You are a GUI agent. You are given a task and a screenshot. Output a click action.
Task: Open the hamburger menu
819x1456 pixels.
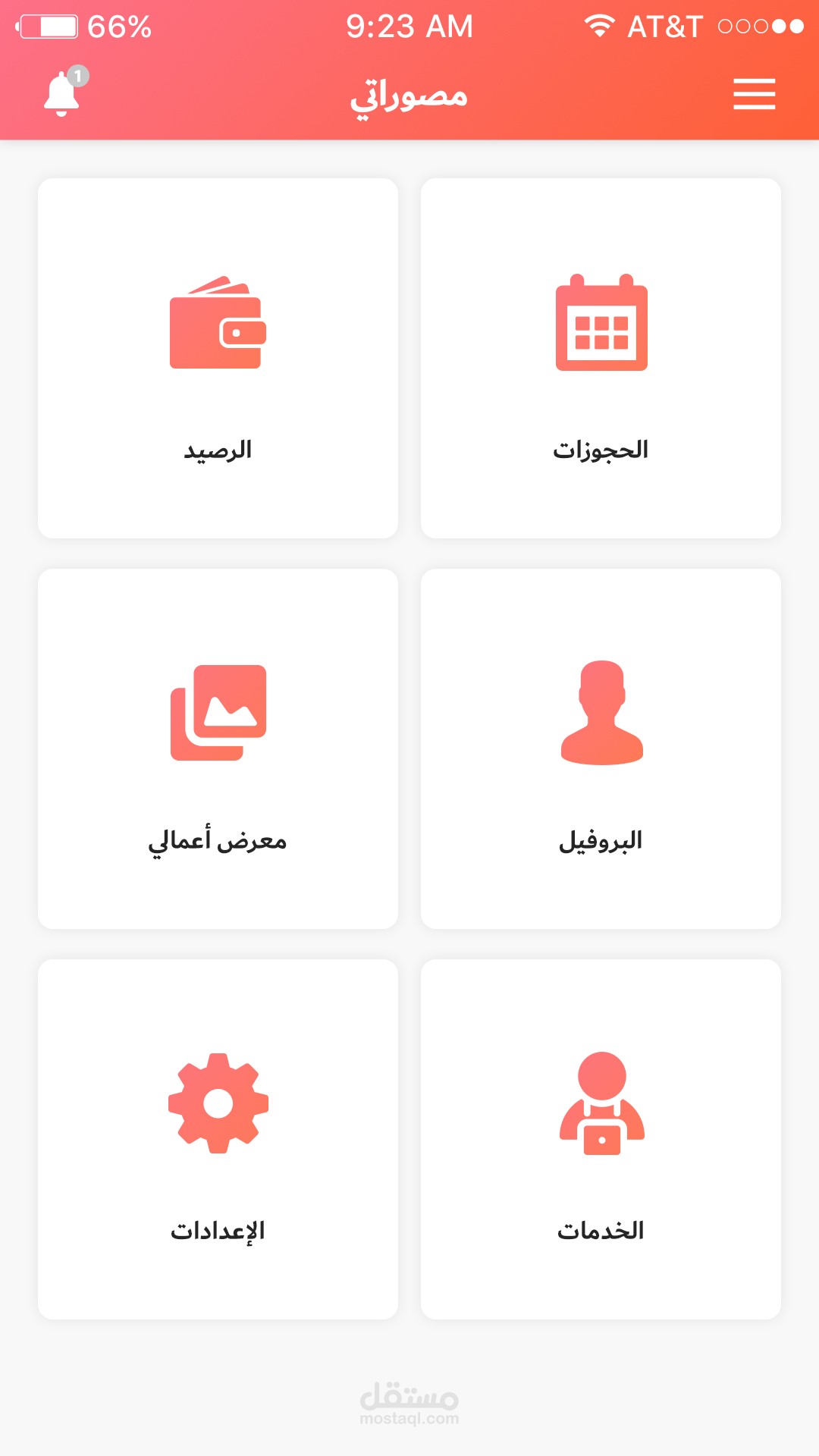754,94
